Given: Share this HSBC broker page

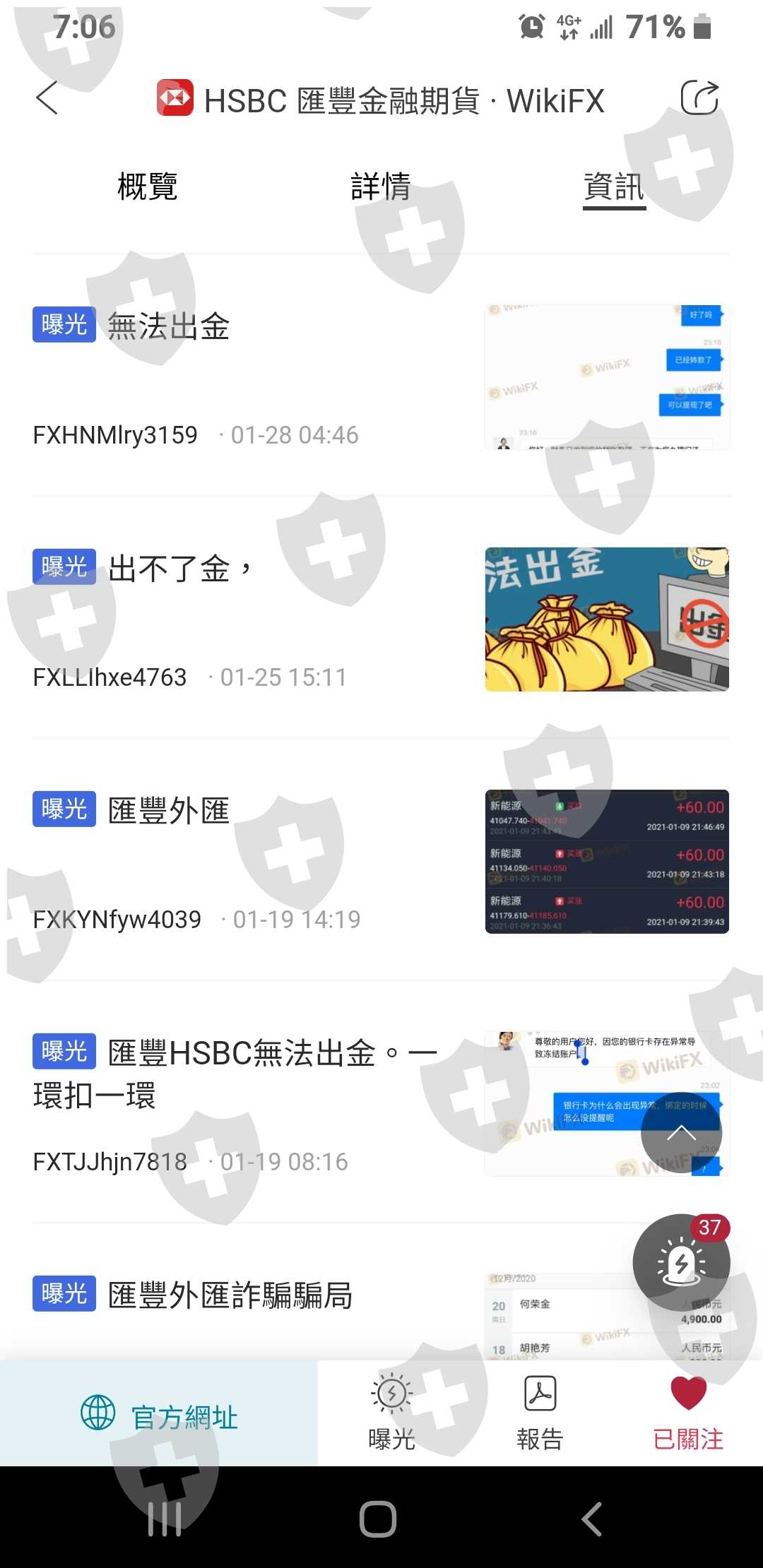Looking at the screenshot, I should point(699,97).
